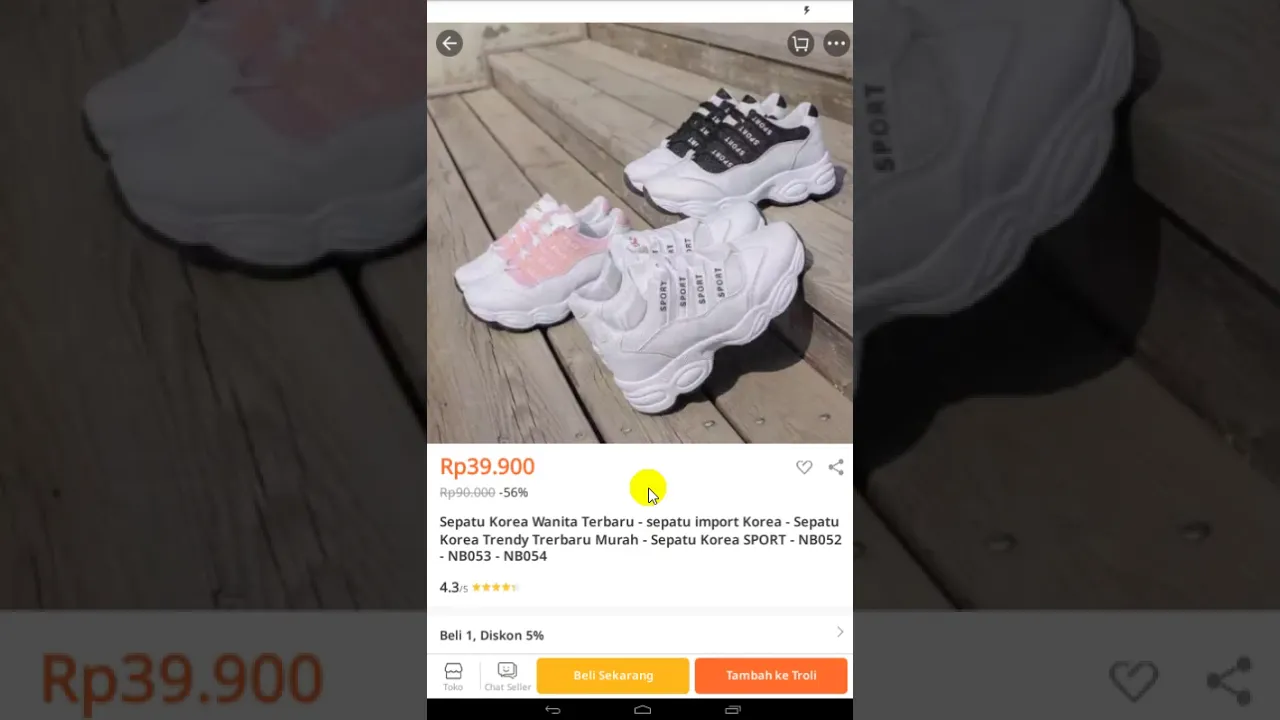Tap the system home button

tap(642, 710)
